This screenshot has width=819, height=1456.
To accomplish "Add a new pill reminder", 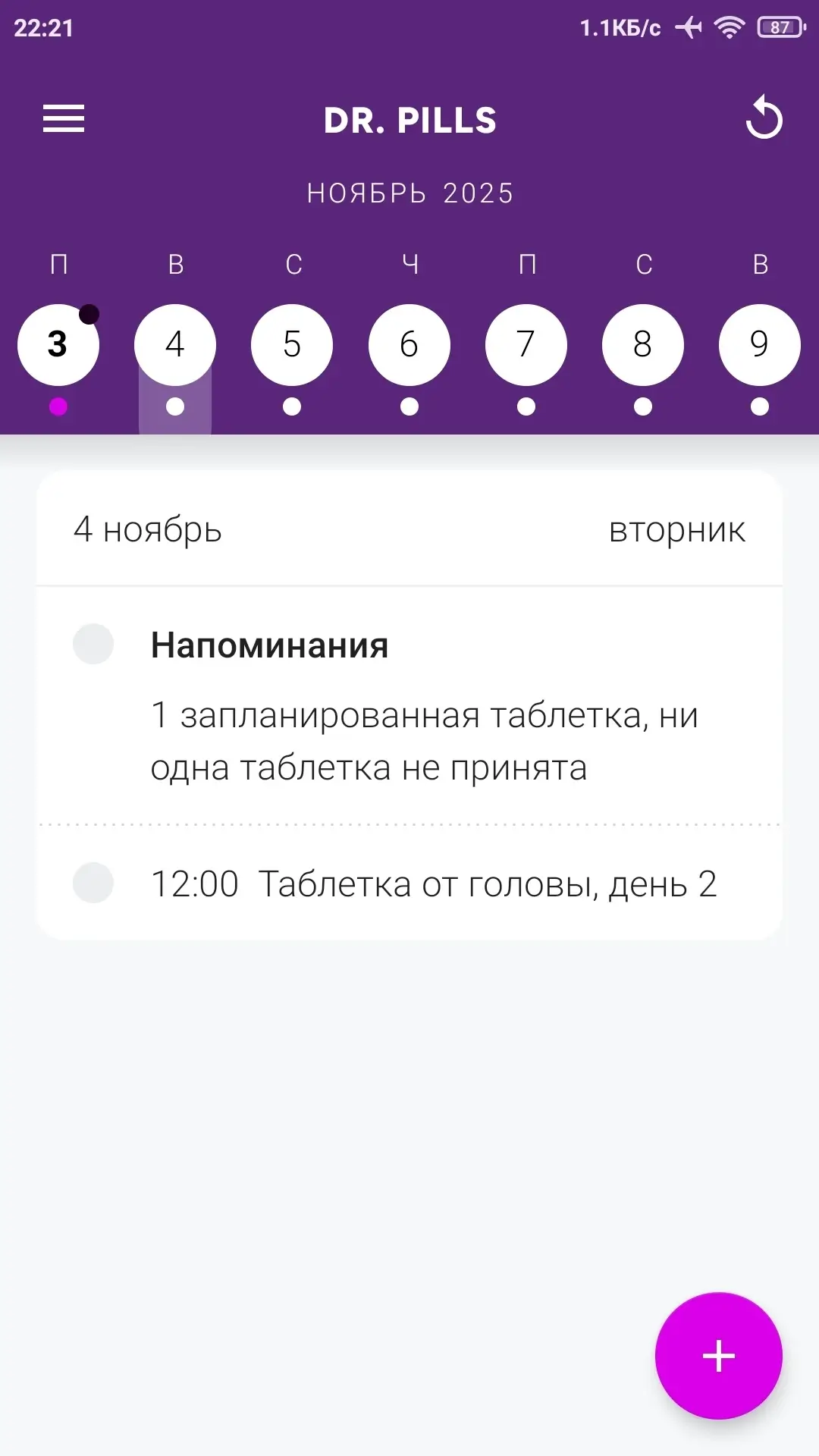I will pyautogui.click(x=718, y=1355).
